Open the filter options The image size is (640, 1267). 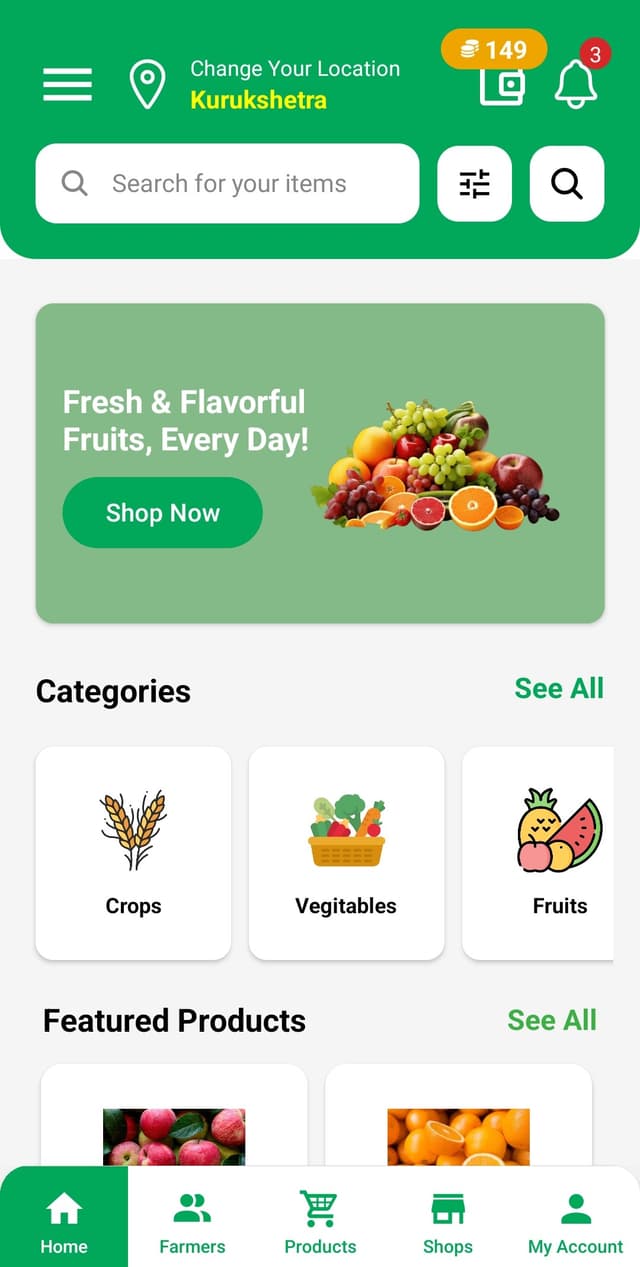pos(474,184)
